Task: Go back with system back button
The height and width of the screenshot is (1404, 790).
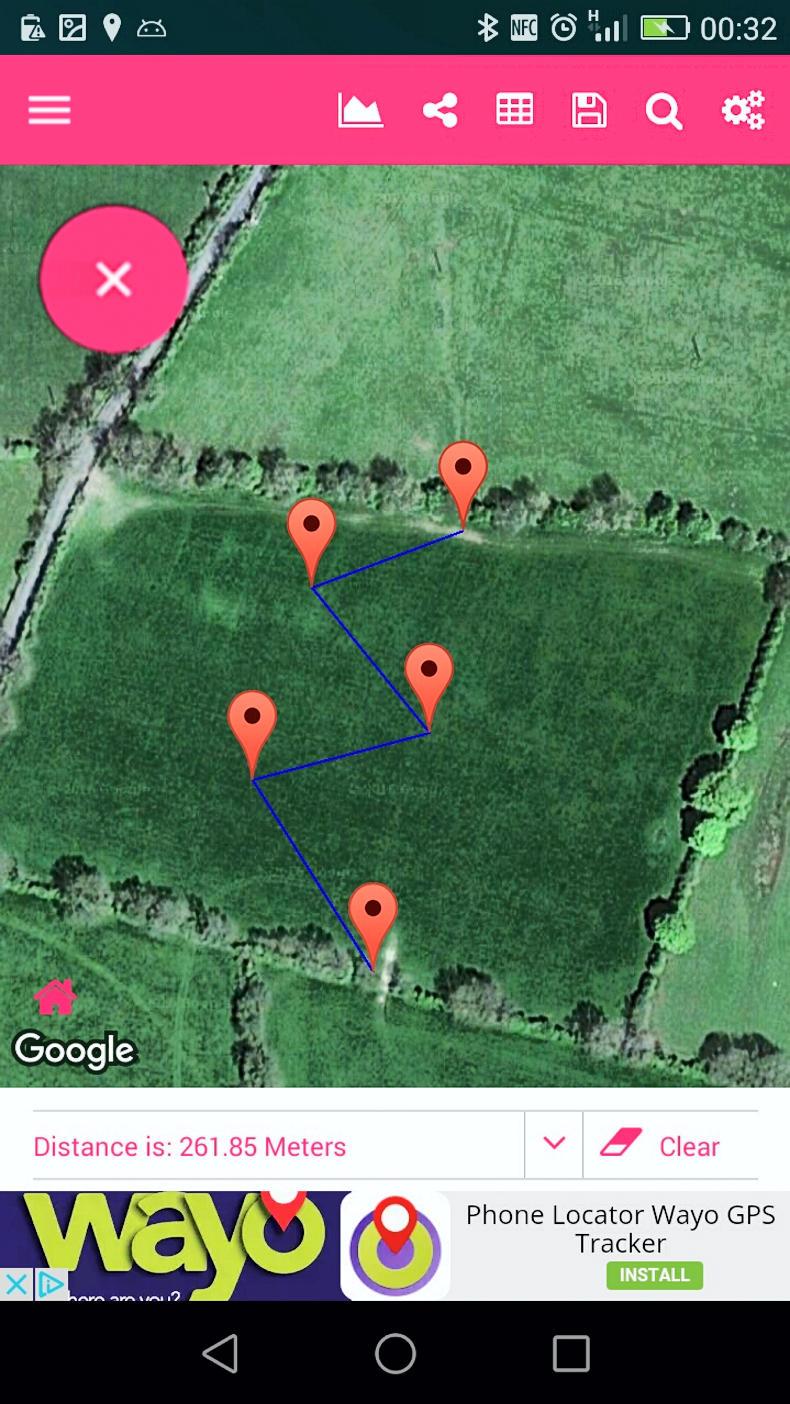Action: coord(220,1354)
